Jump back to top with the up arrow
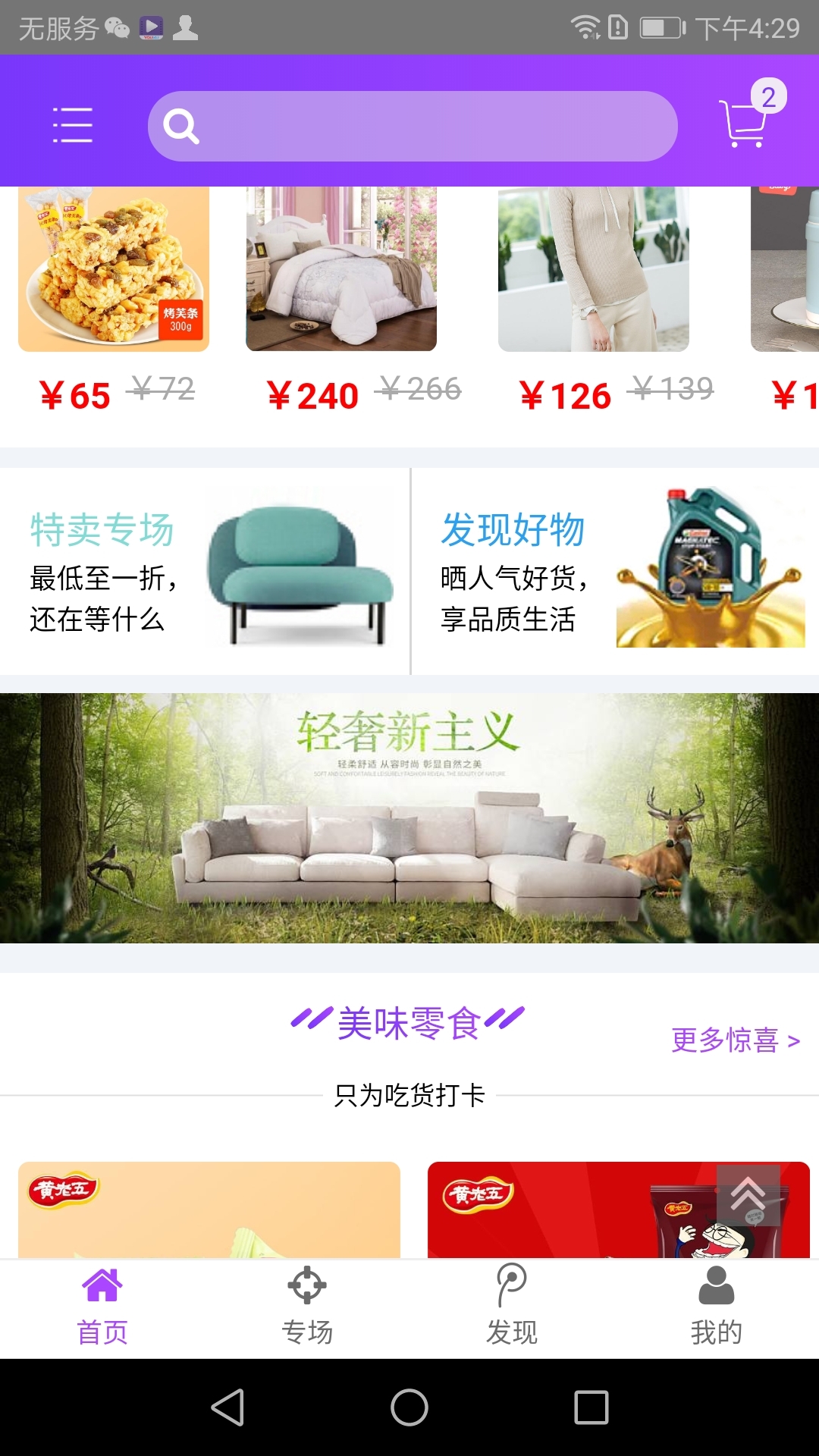Viewport: 819px width, 1456px height. tap(748, 1195)
